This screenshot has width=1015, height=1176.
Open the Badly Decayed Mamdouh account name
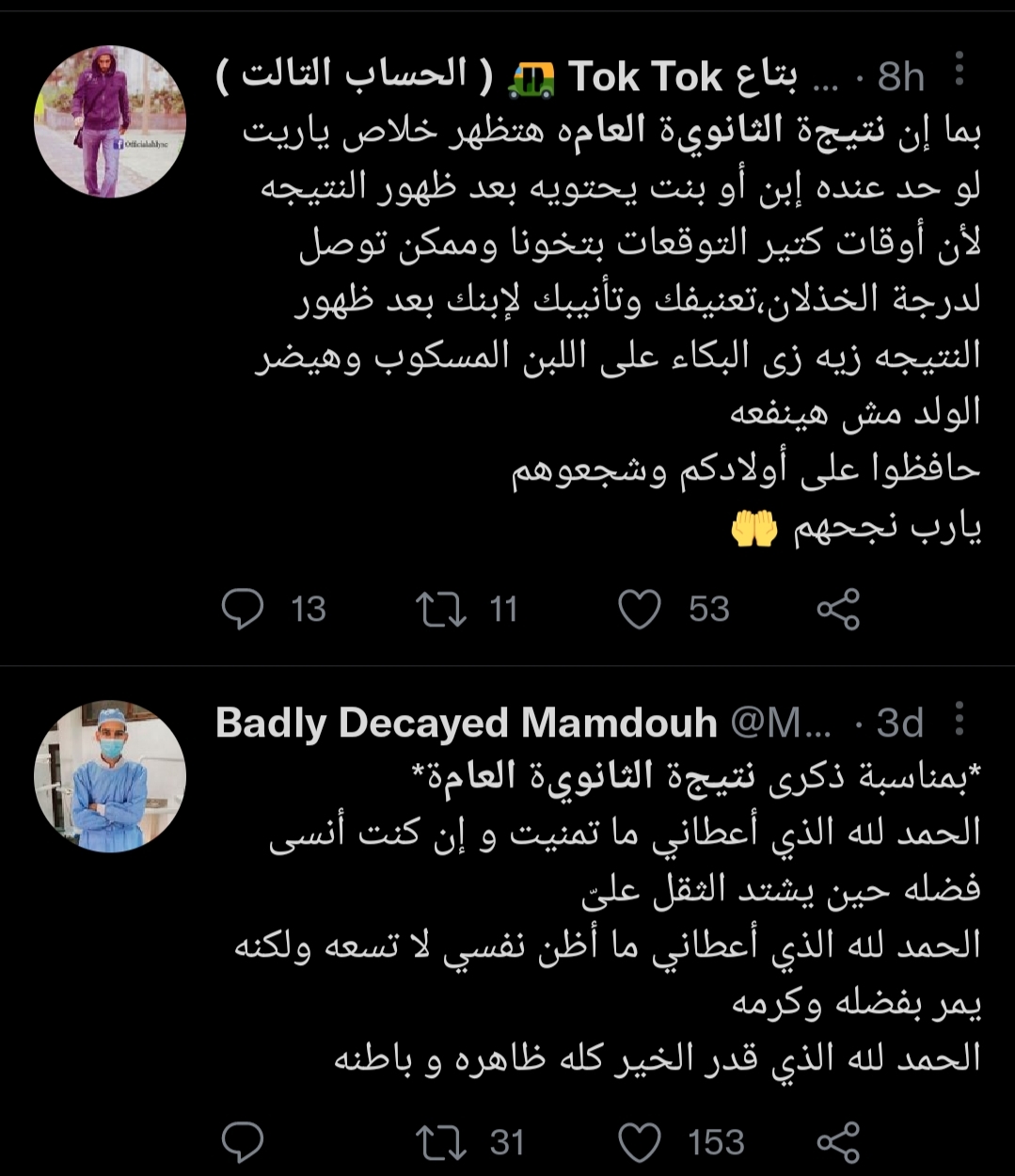point(466,723)
